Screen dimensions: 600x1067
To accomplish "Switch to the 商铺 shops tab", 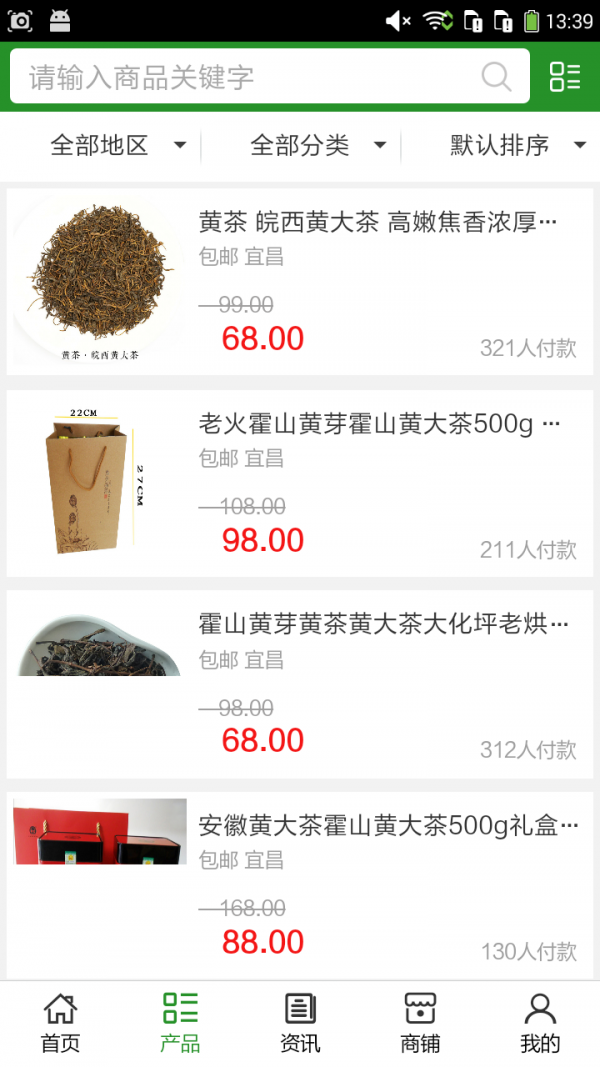I will pos(420,1024).
